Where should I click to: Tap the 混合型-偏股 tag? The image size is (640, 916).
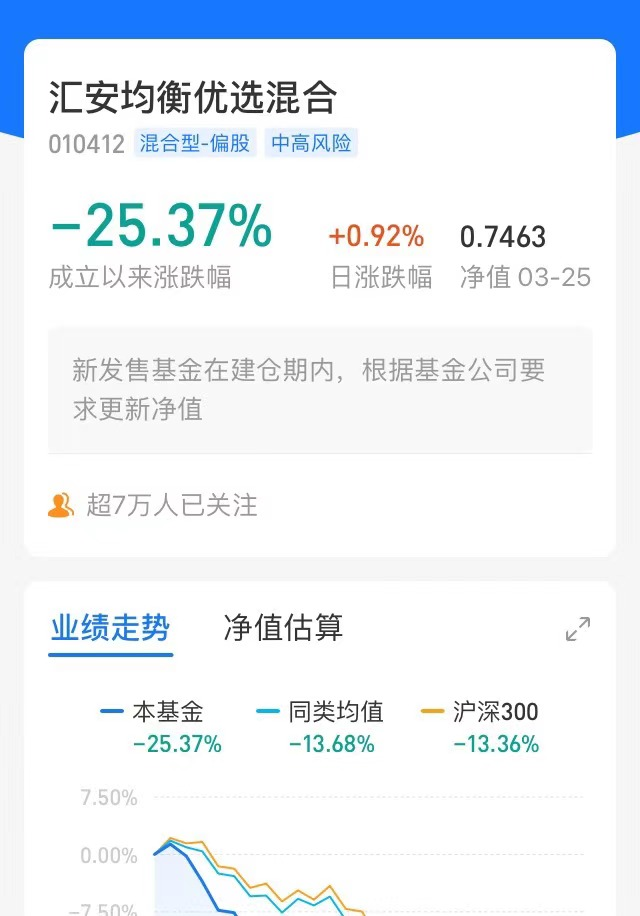(x=195, y=143)
